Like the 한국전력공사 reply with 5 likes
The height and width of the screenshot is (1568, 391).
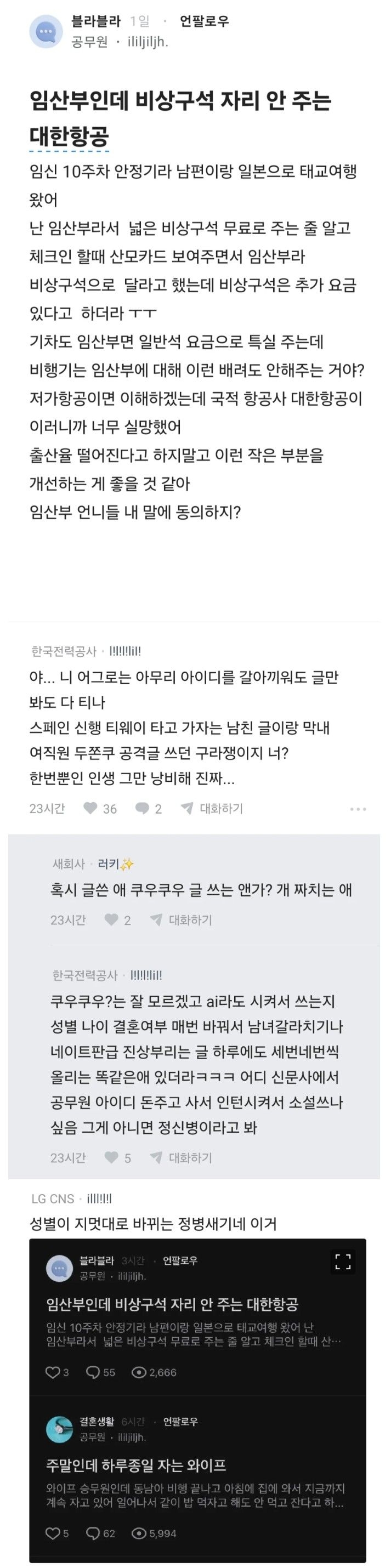coord(111,1158)
